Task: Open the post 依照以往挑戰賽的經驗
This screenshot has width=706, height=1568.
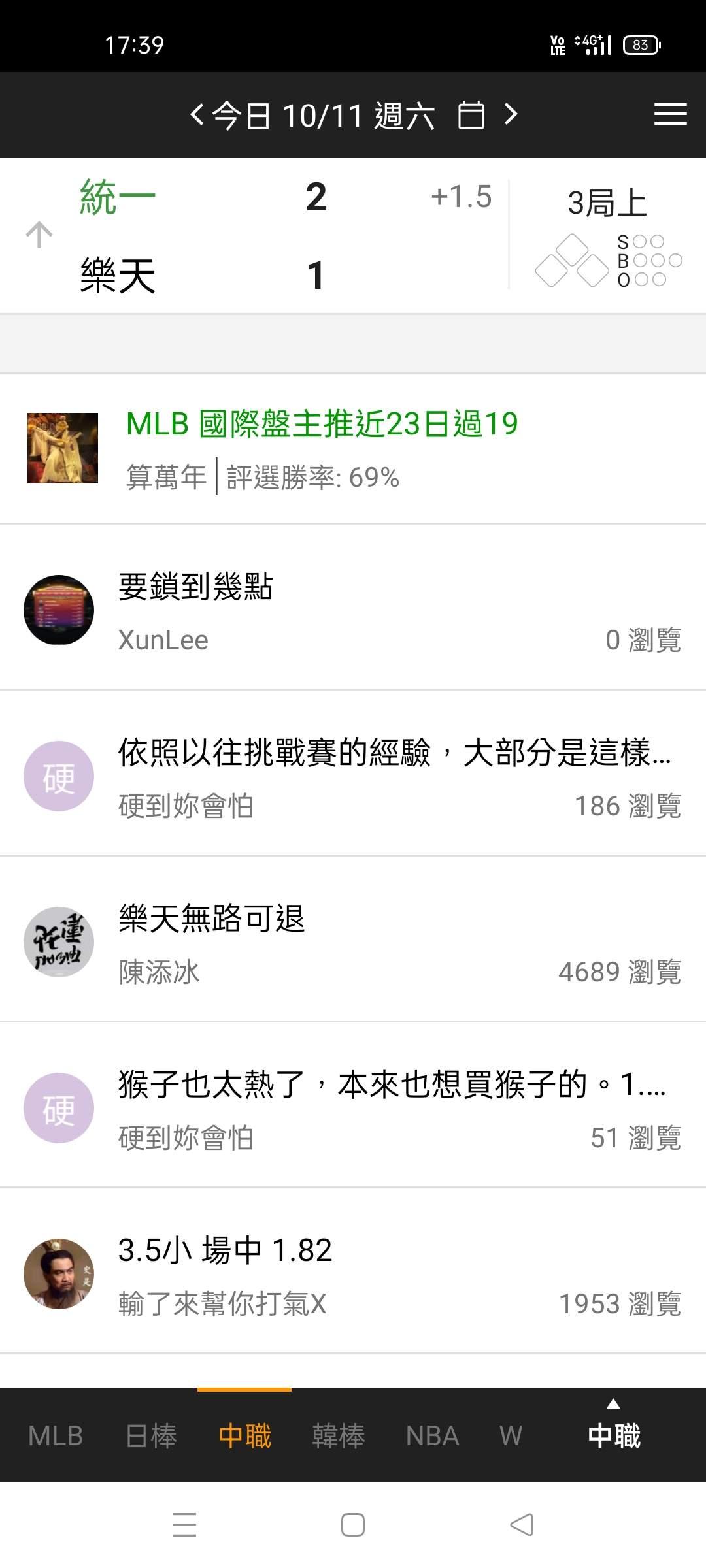Action: 392,776
